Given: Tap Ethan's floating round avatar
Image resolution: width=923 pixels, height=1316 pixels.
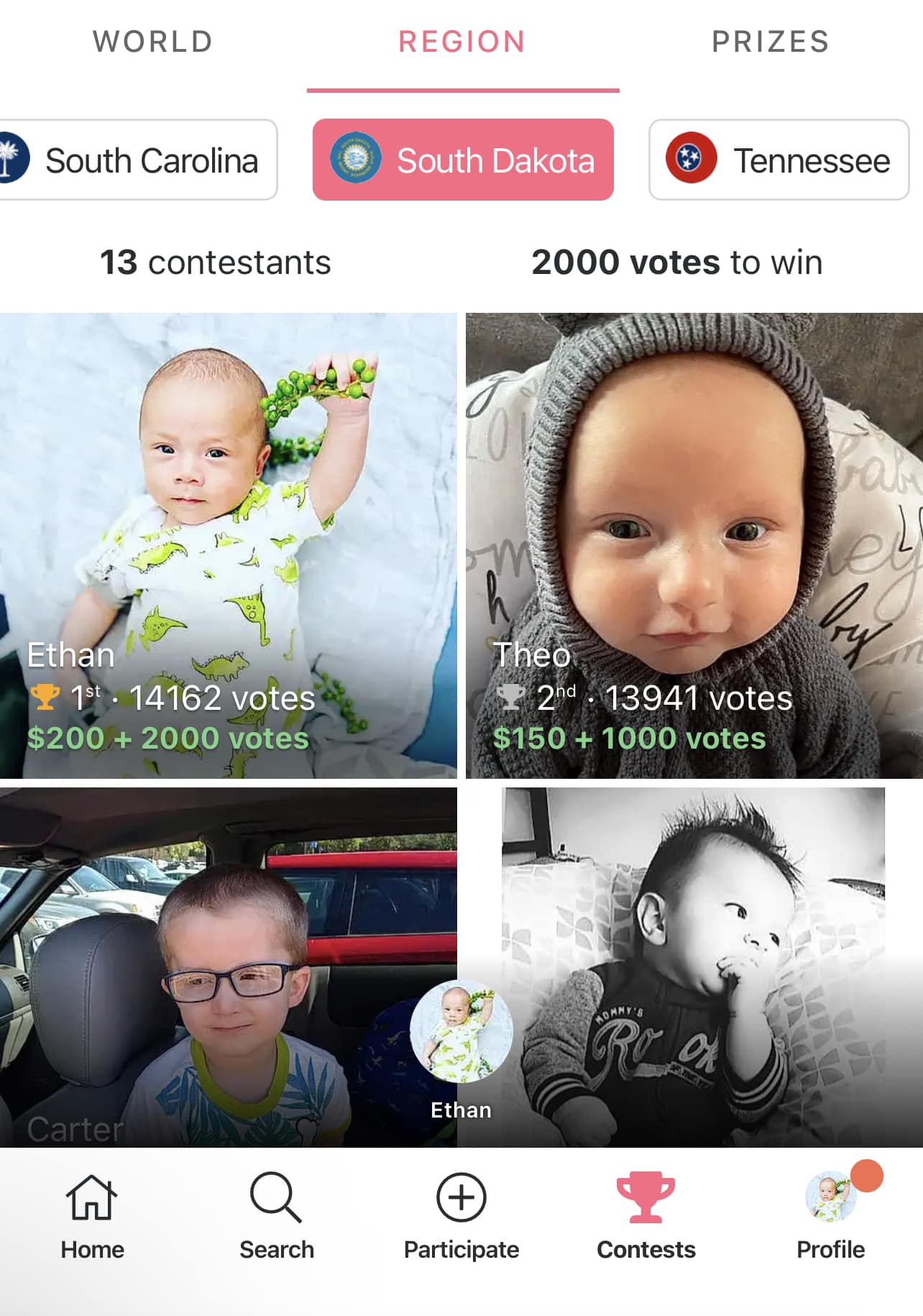Looking at the screenshot, I should pyautogui.click(x=461, y=1032).
